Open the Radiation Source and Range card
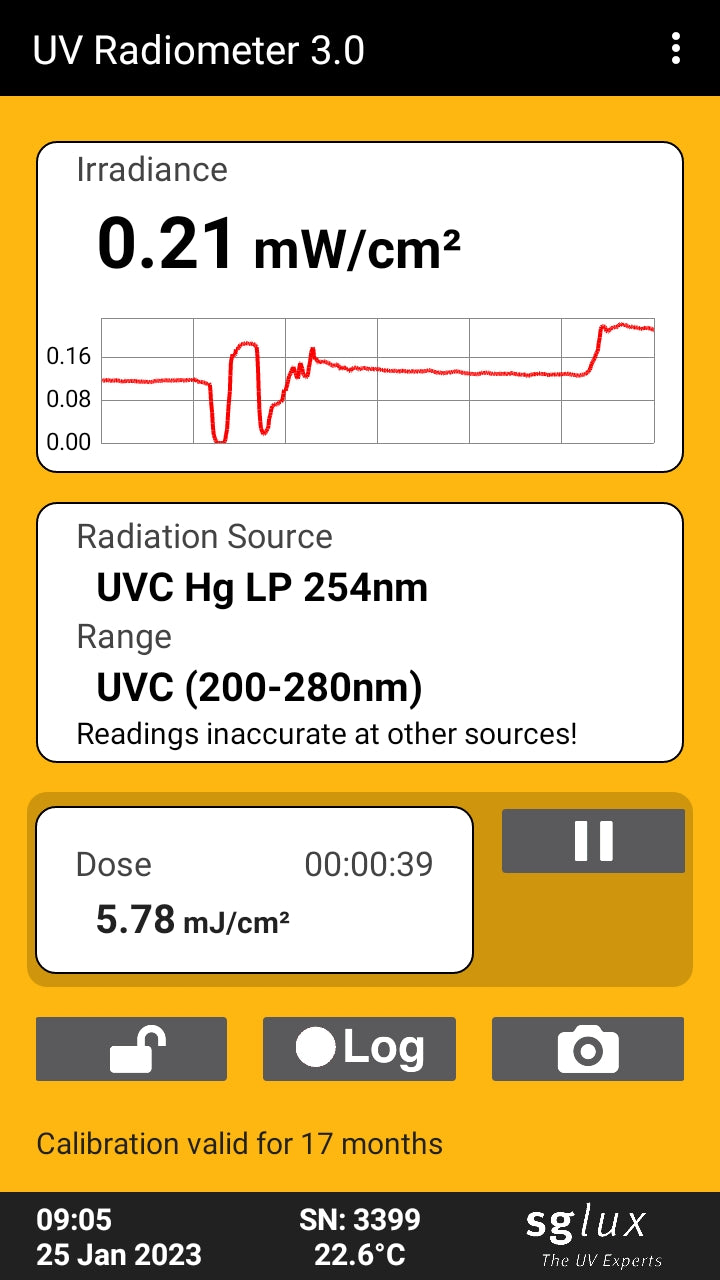The height and width of the screenshot is (1280, 720). [360, 632]
